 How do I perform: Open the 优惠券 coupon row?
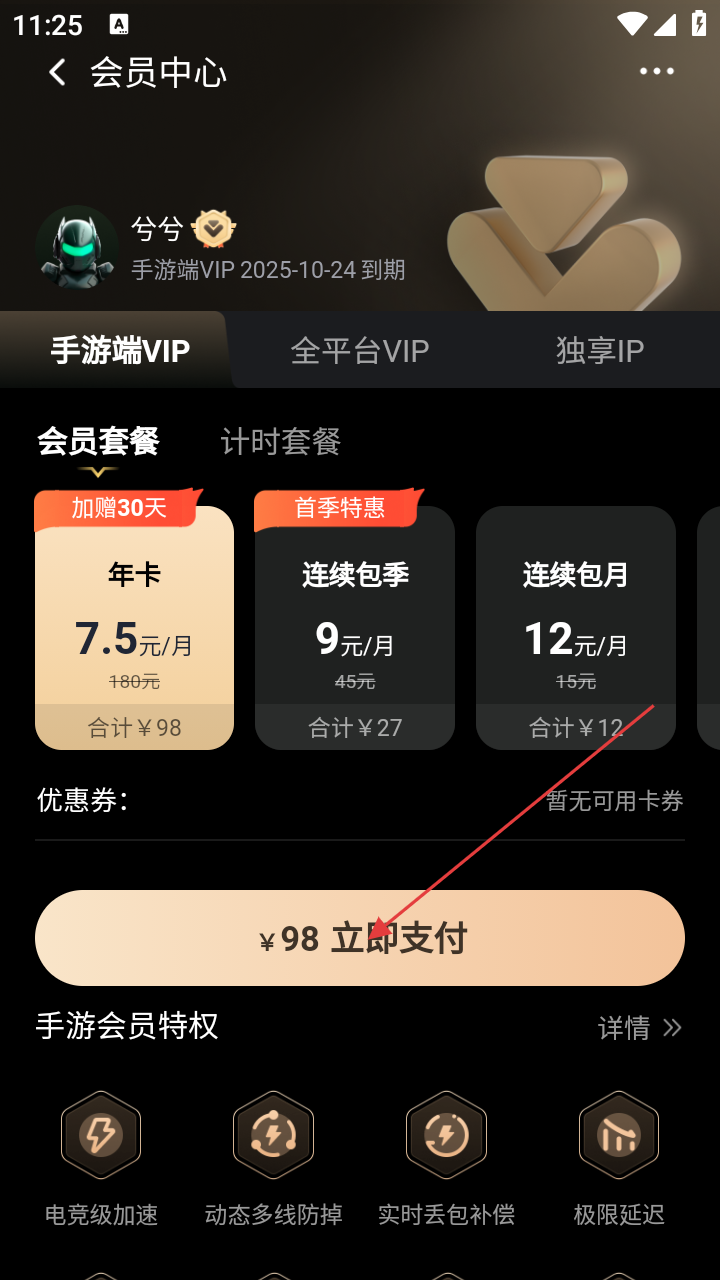360,801
